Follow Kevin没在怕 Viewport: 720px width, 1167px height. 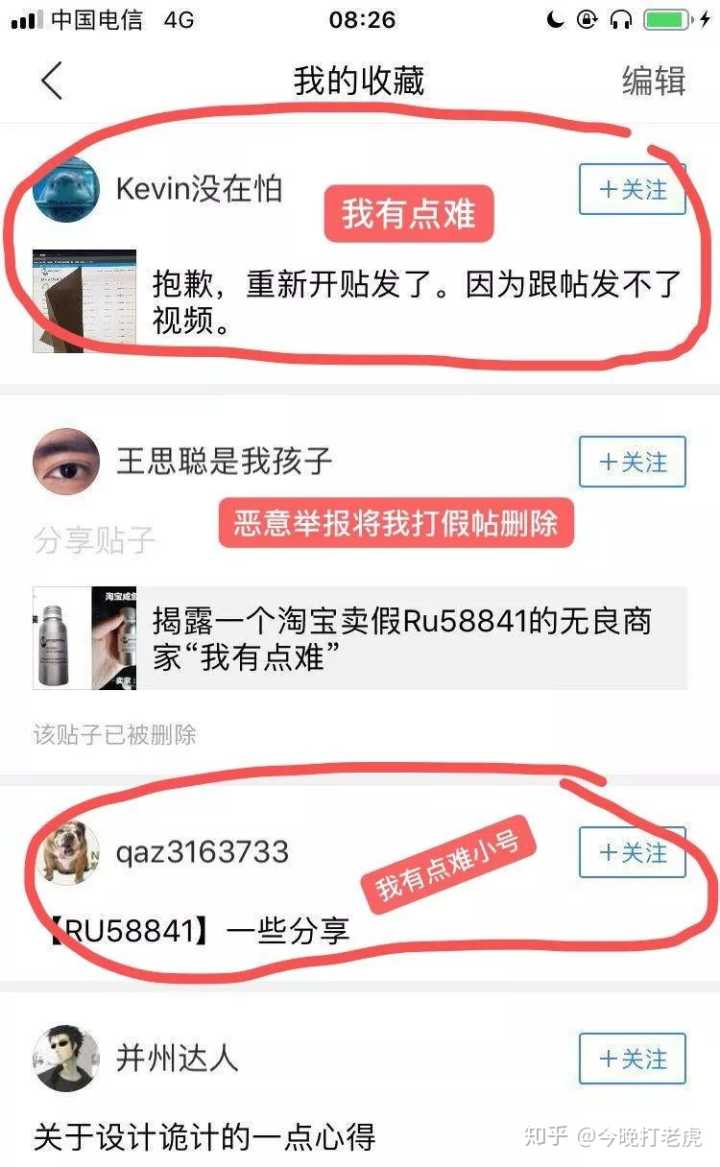[632, 189]
